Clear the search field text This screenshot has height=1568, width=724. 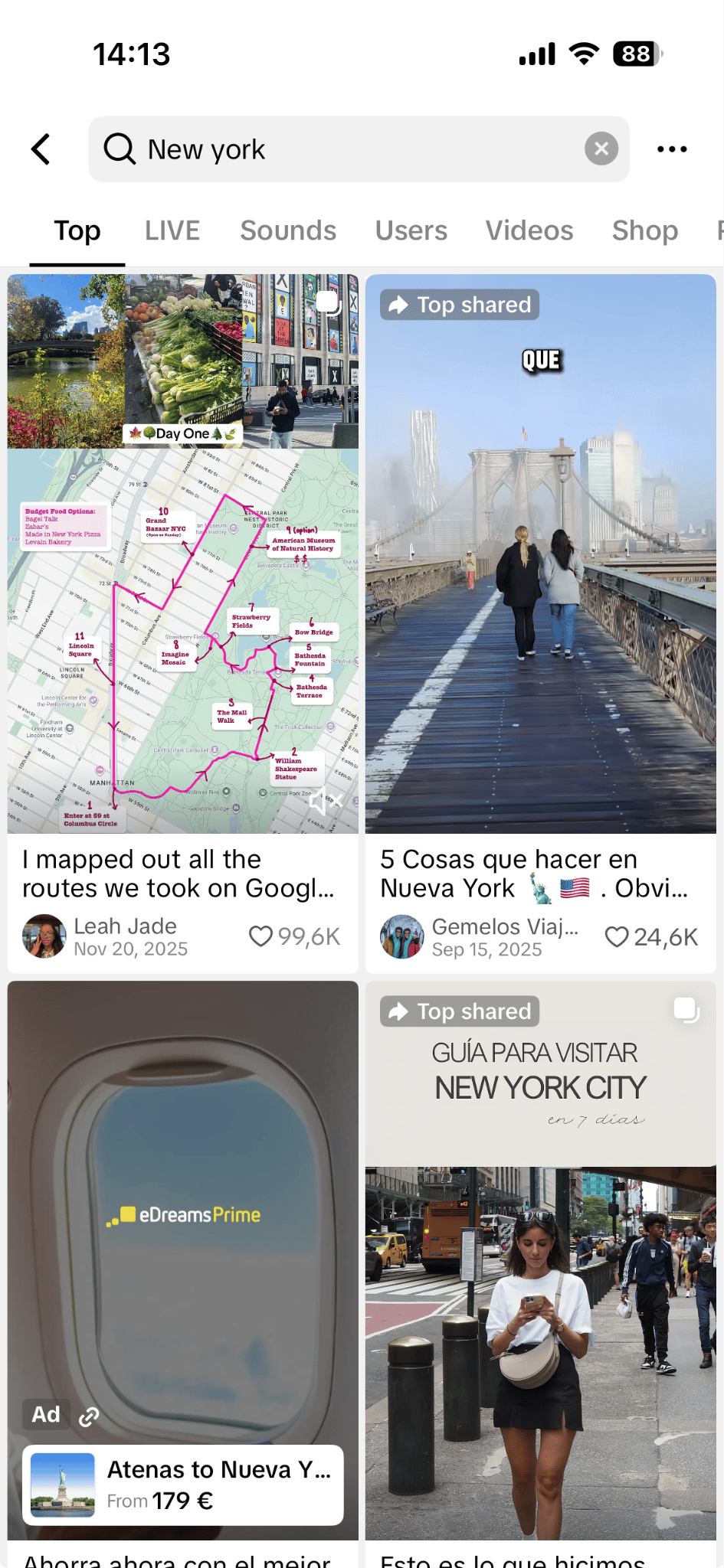click(601, 149)
